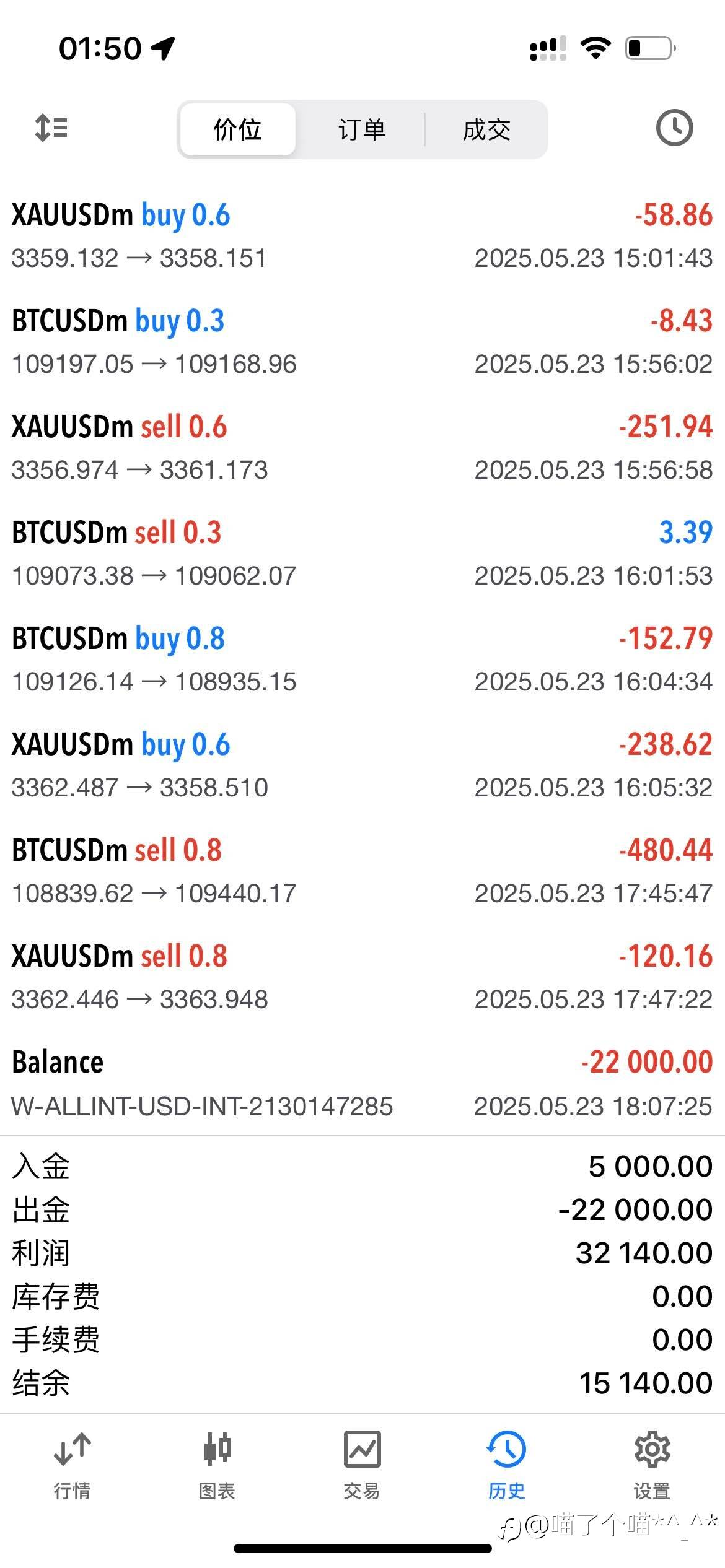The height and width of the screenshot is (1568, 725).
Task: Expand the BTCUSDm sell 0.3 trade
Action: pos(362,554)
